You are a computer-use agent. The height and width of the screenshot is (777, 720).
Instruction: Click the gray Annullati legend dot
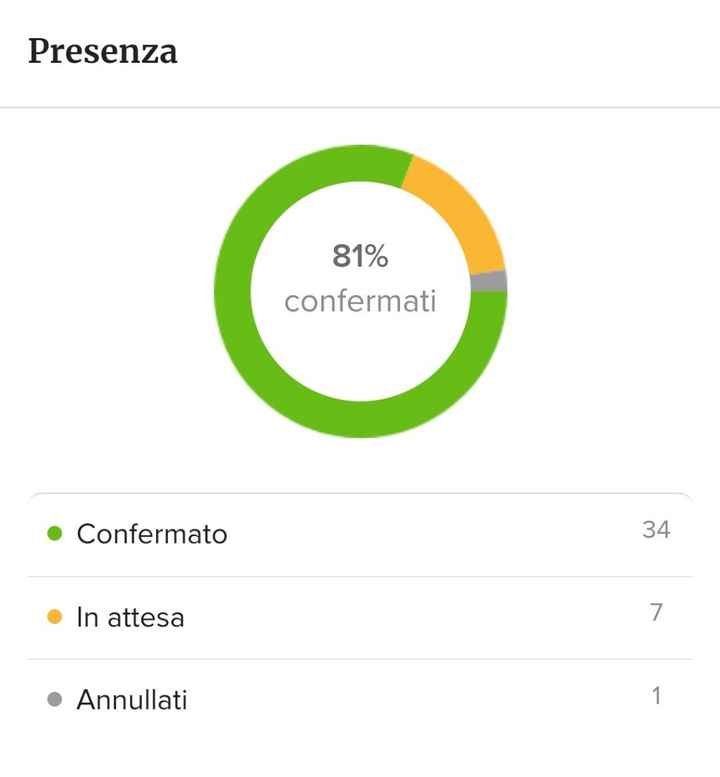click(x=57, y=700)
